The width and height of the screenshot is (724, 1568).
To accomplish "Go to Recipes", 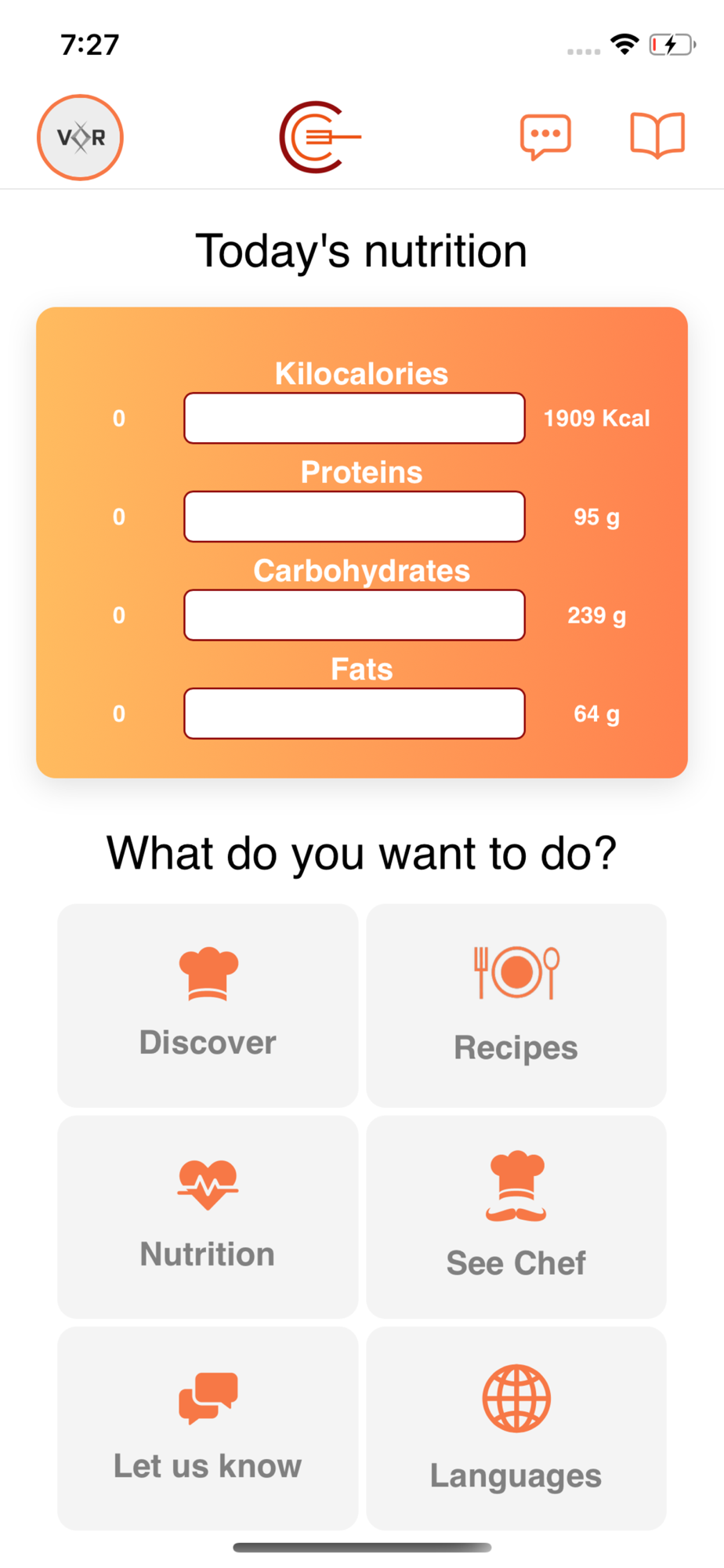I will (516, 1005).
